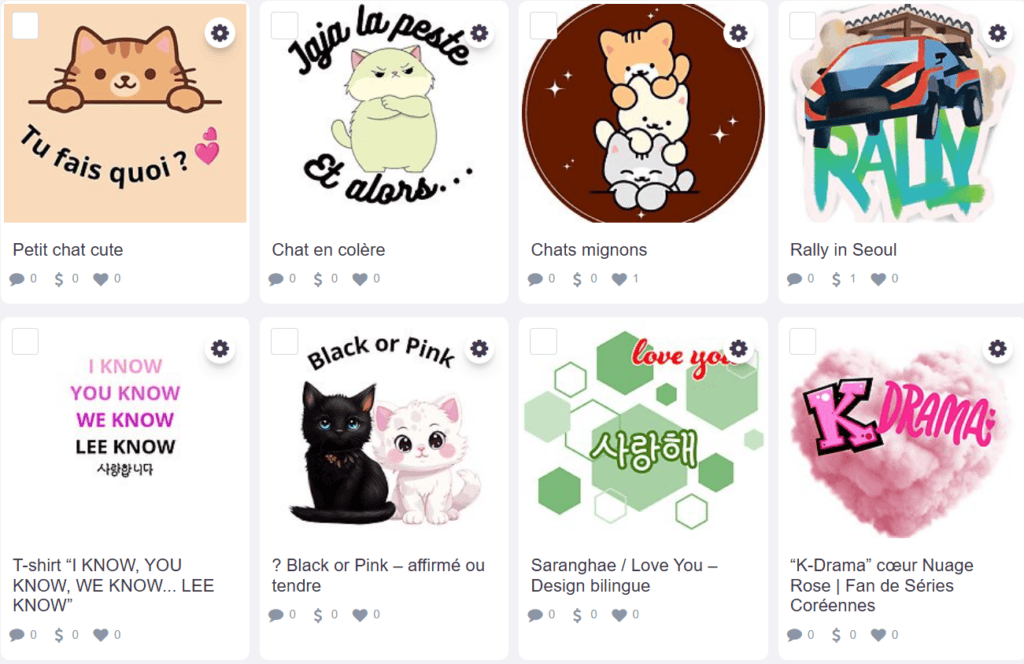The image size is (1024, 664).
Task: Tick the checkbox on Black or Pink
Action: click(285, 341)
